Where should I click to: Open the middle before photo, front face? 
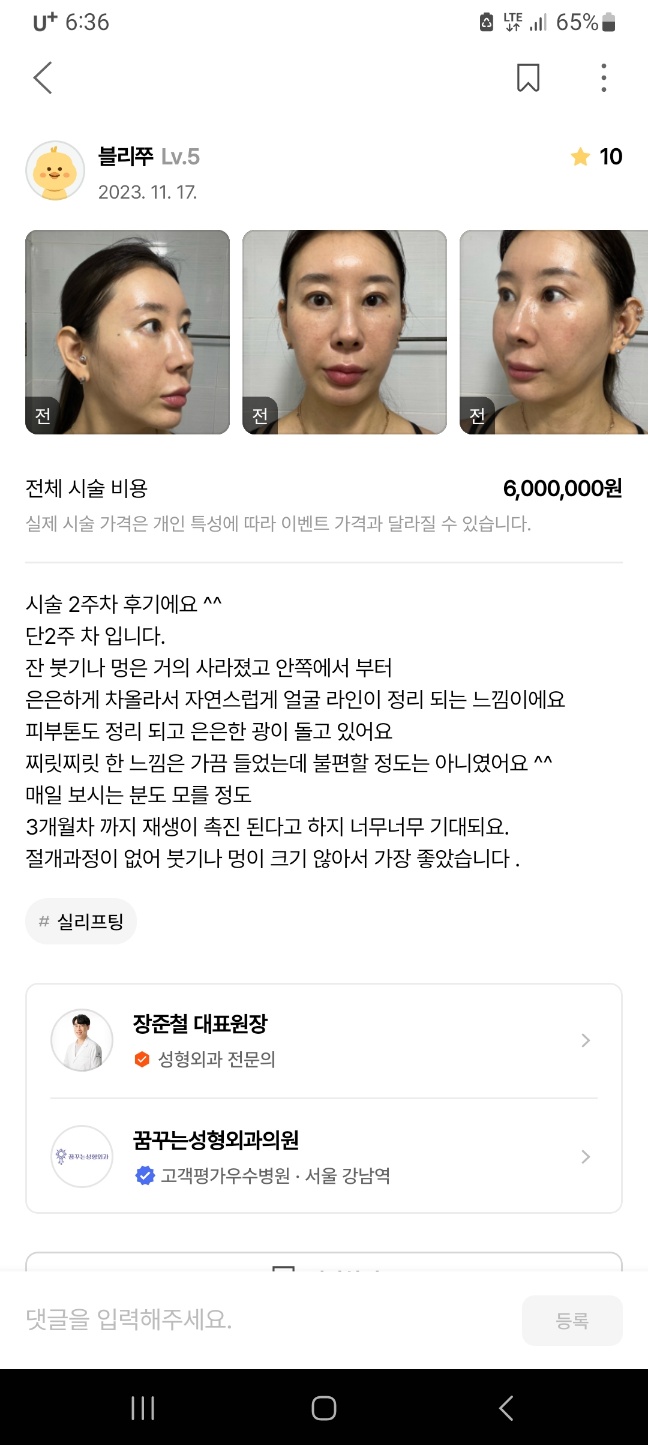pos(344,332)
